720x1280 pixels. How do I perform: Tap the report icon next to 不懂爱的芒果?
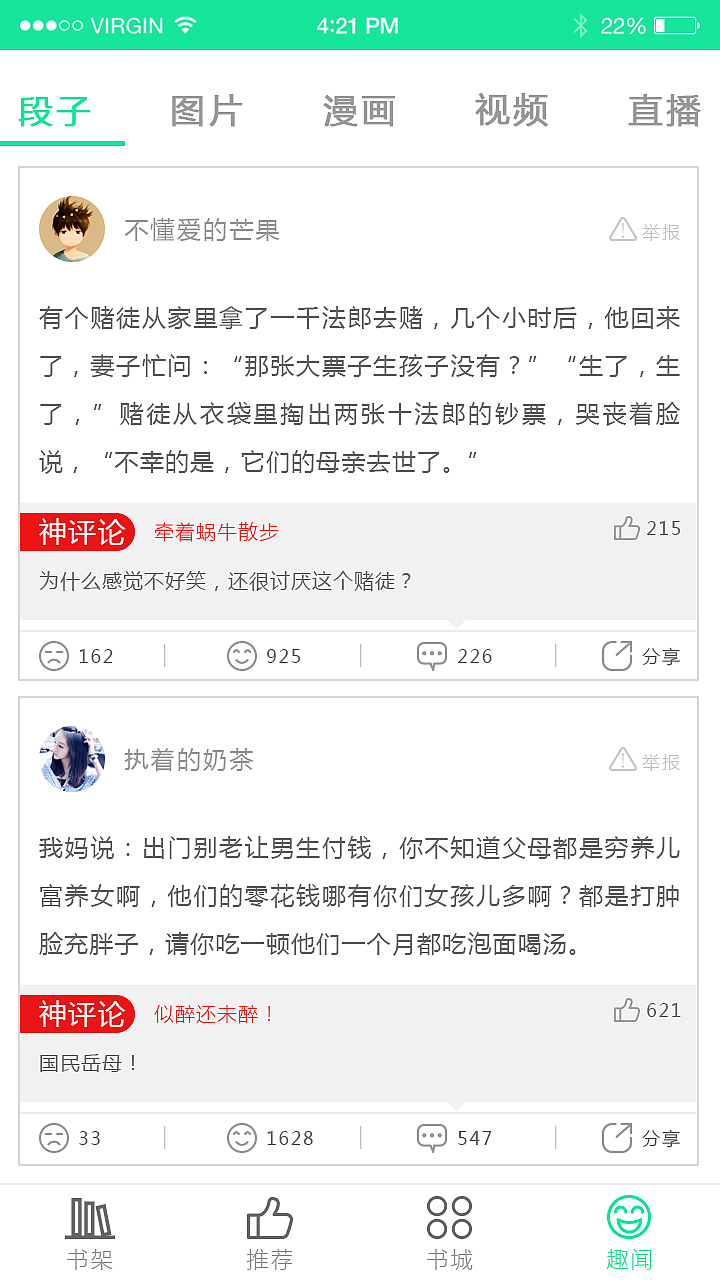click(643, 229)
